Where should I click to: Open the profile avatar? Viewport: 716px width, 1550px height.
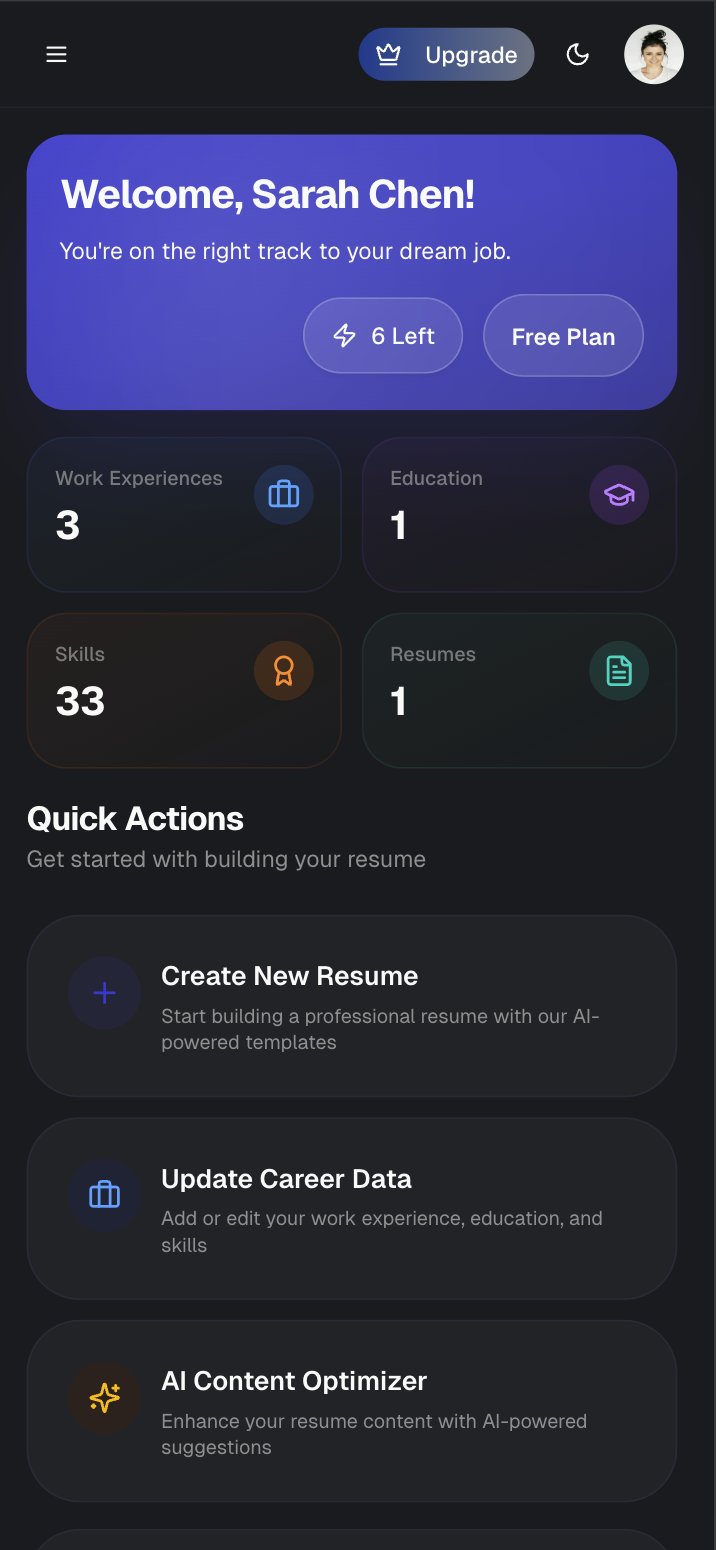653,55
